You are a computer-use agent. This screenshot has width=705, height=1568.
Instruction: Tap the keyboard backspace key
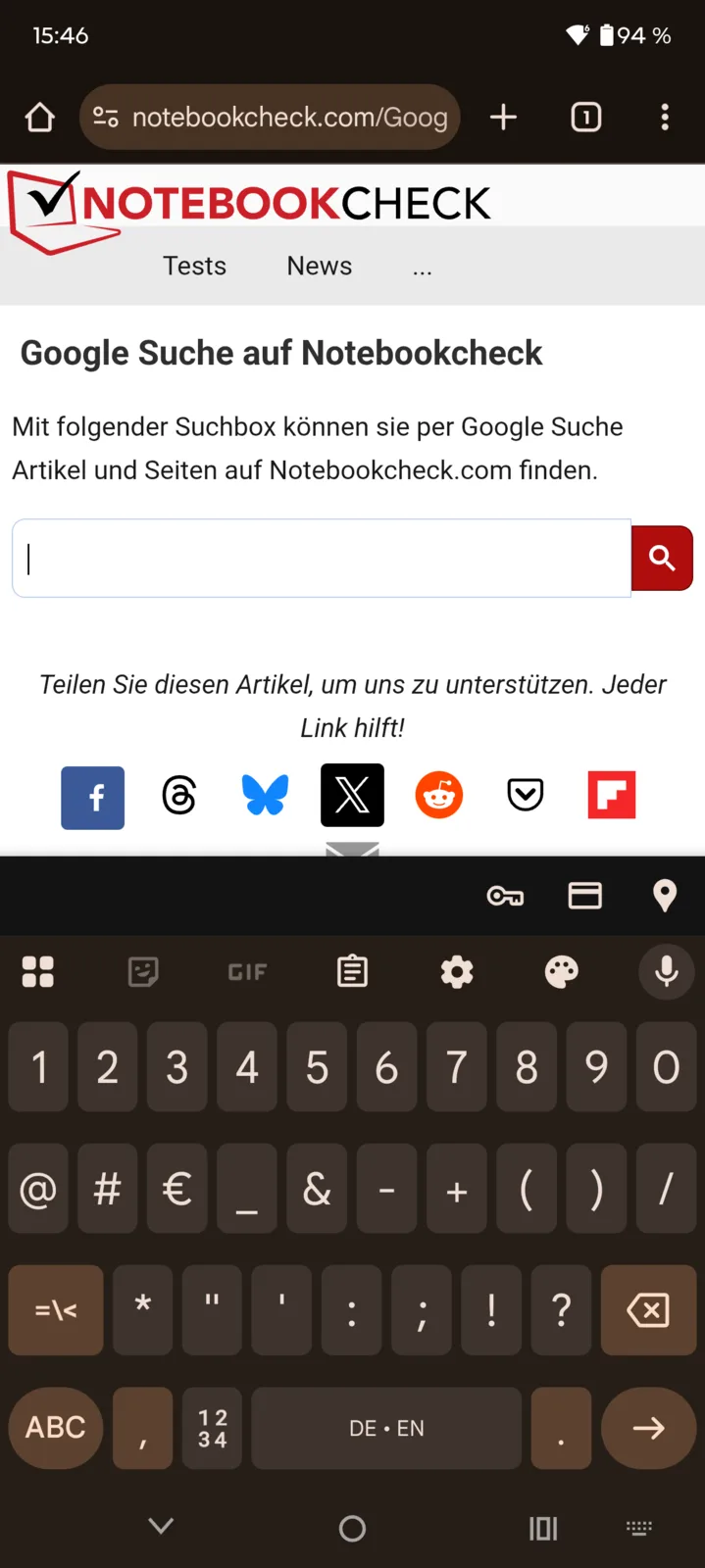coord(648,1310)
